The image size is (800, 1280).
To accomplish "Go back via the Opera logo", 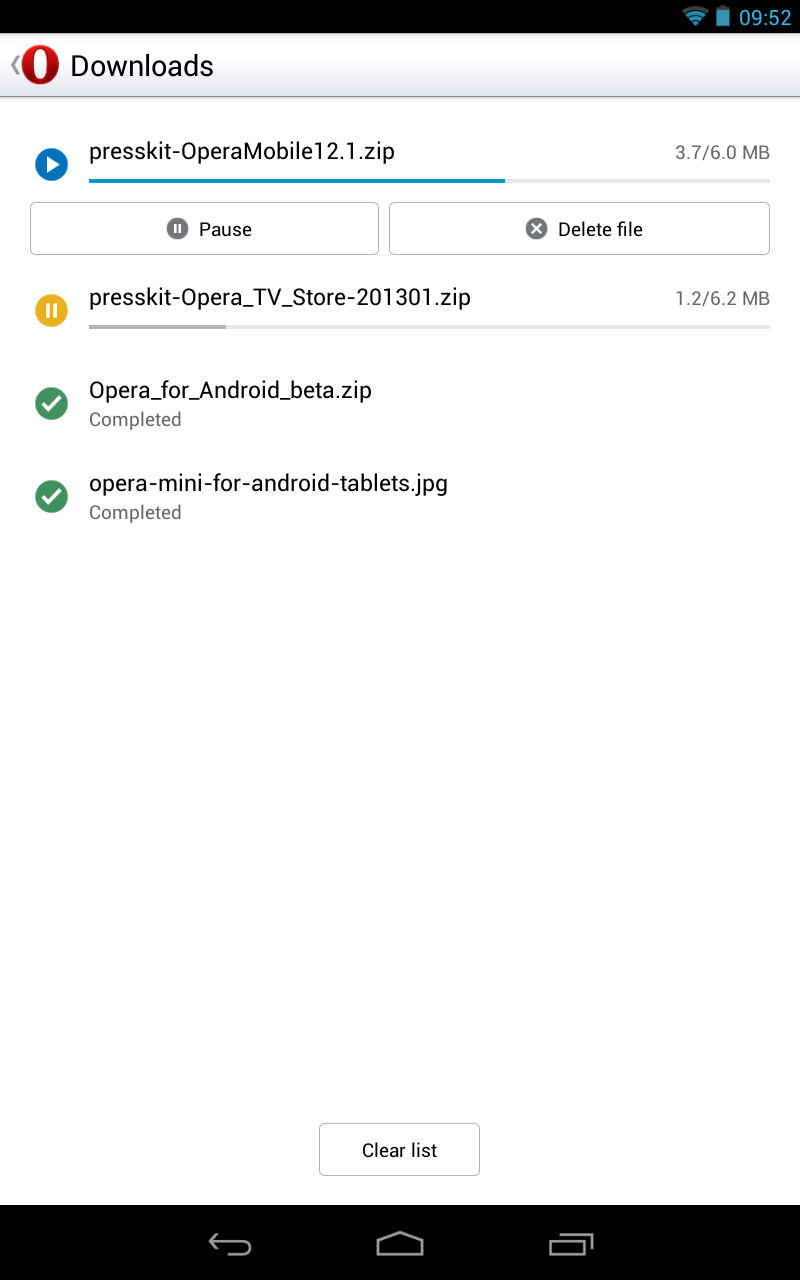I will pyautogui.click(x=38, y=66).
